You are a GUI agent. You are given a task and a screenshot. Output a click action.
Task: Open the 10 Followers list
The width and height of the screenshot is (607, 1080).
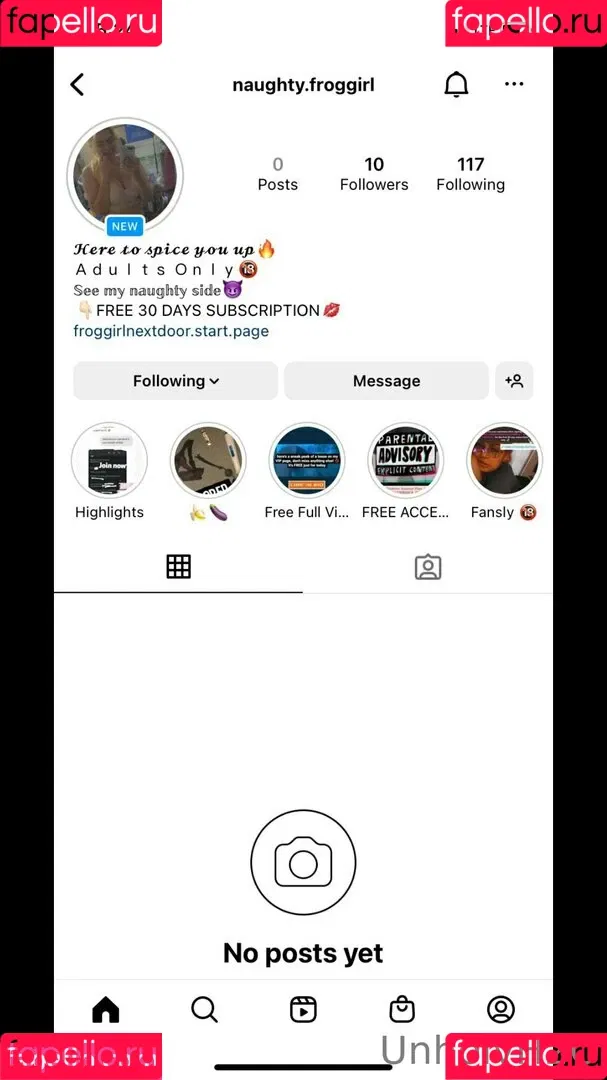click(374, 173)
